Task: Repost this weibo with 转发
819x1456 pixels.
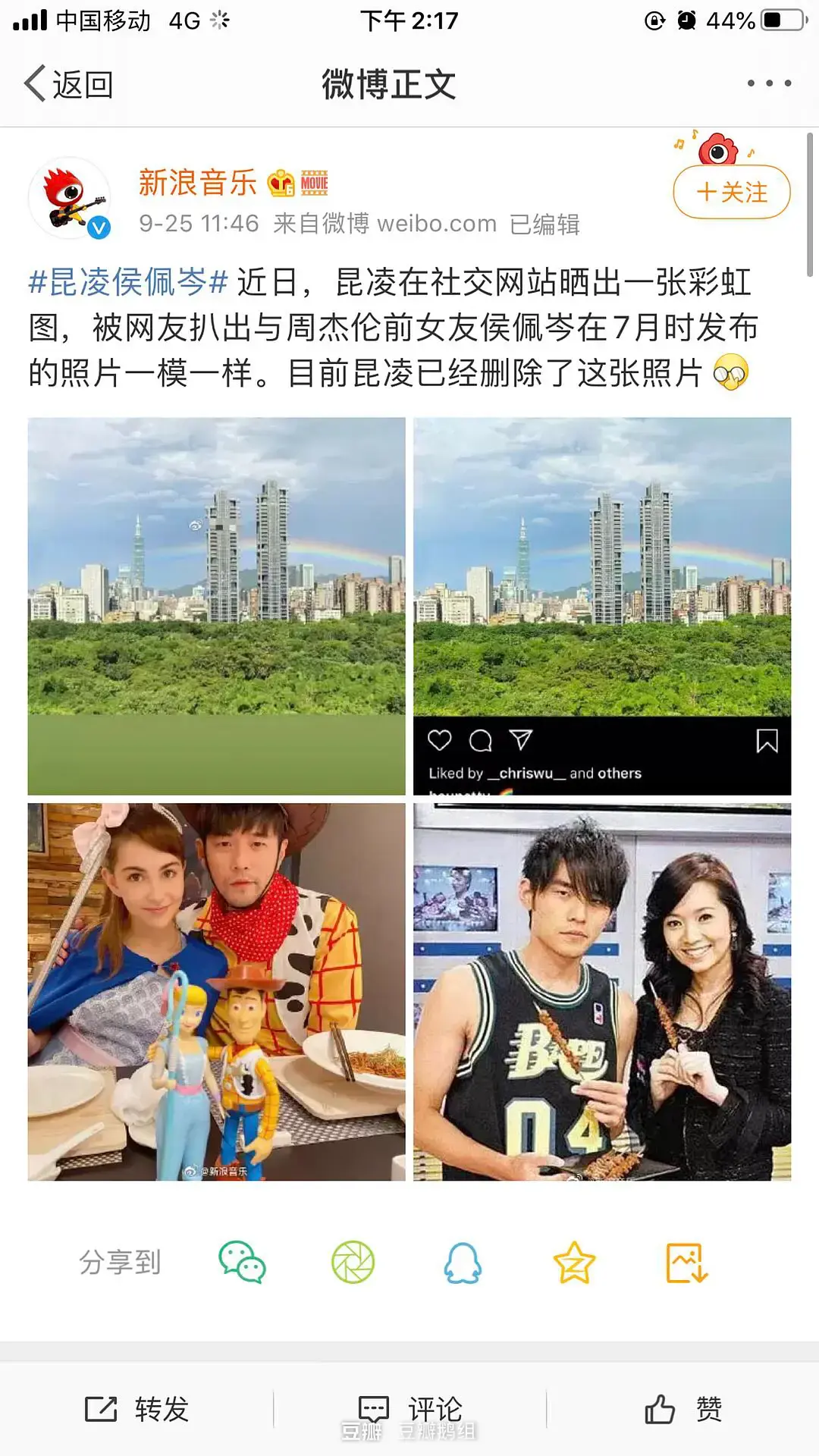Action: 137,1410
